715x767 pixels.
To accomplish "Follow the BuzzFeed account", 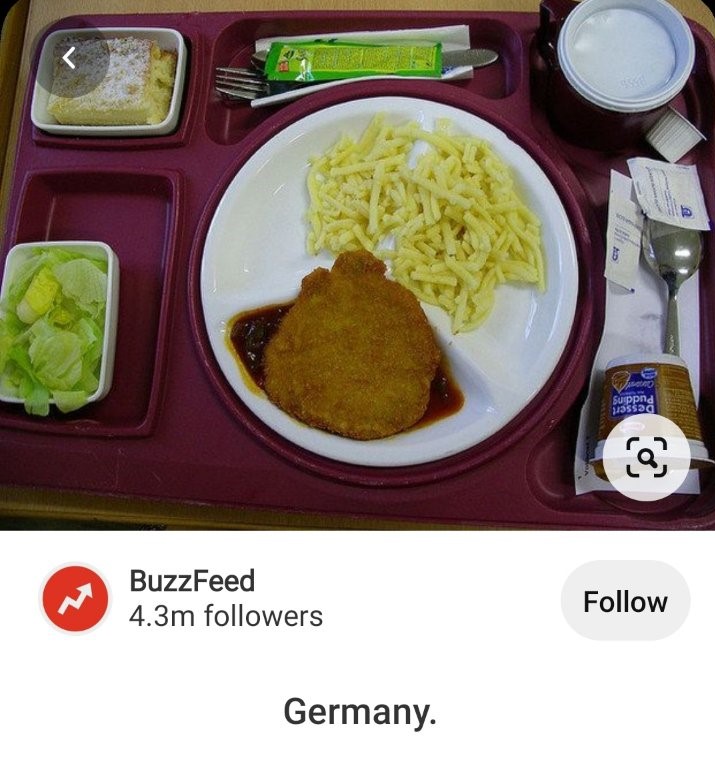I will tap(625, 601).
